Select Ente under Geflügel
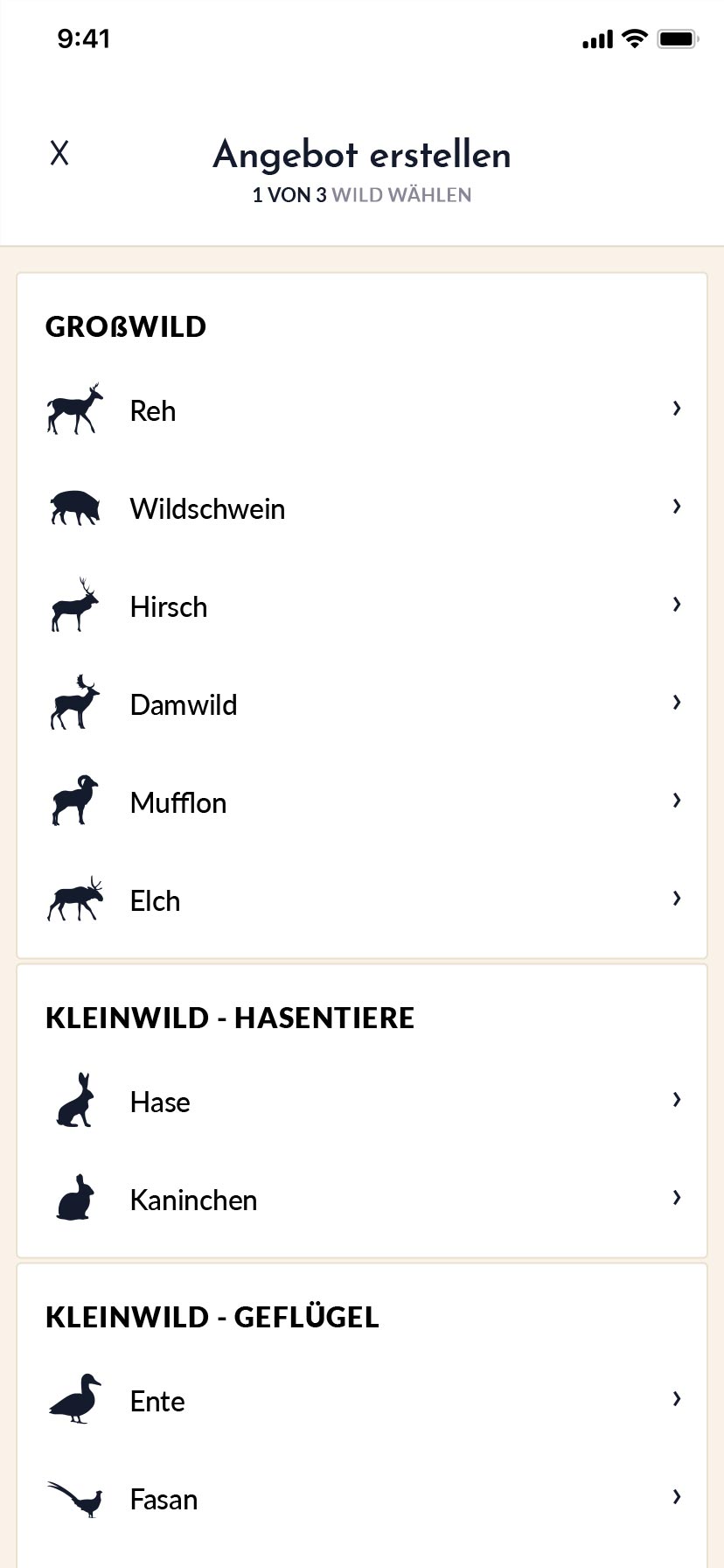Image resolution: width=724 pixels, height=1568 pixels. [362, 1401]
